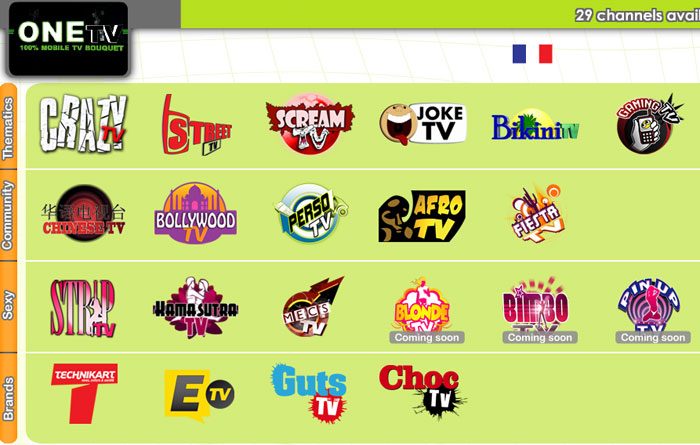Open Scream TV channel tile
This screenshot has width=700, height=445.
click(309, 124)
